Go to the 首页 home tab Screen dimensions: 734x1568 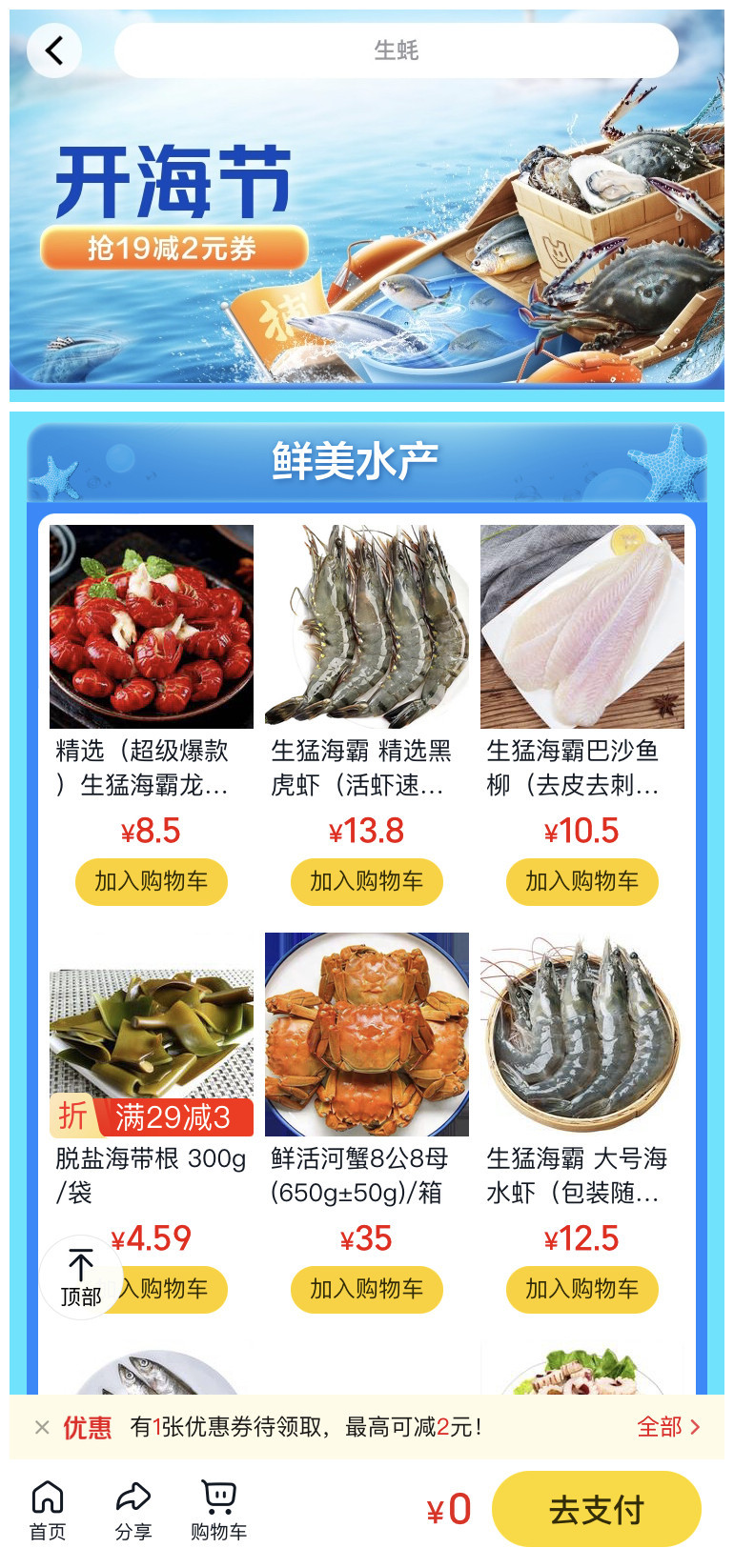[48, 1510]
